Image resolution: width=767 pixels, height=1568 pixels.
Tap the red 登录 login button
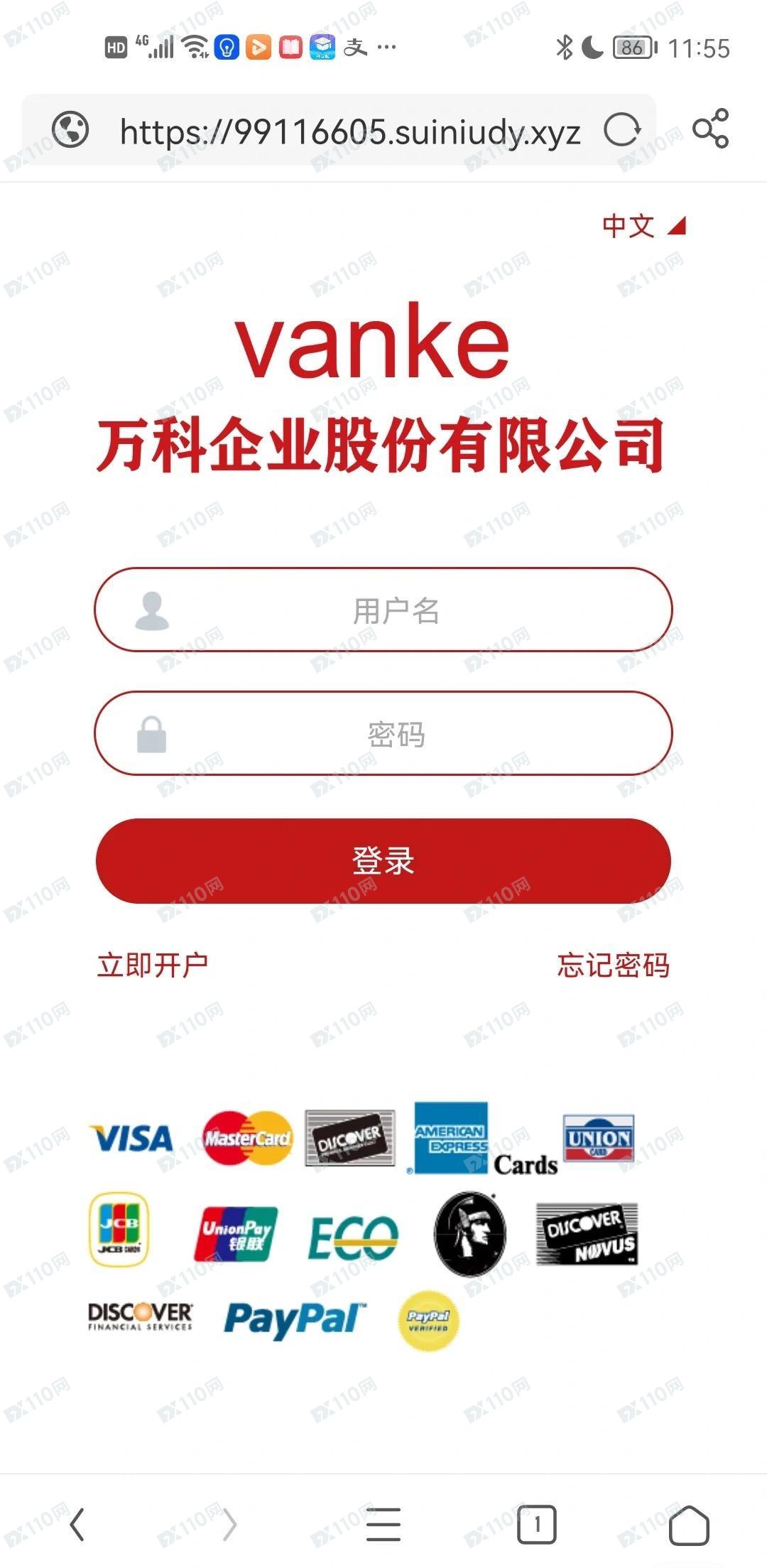pos(383,860)
